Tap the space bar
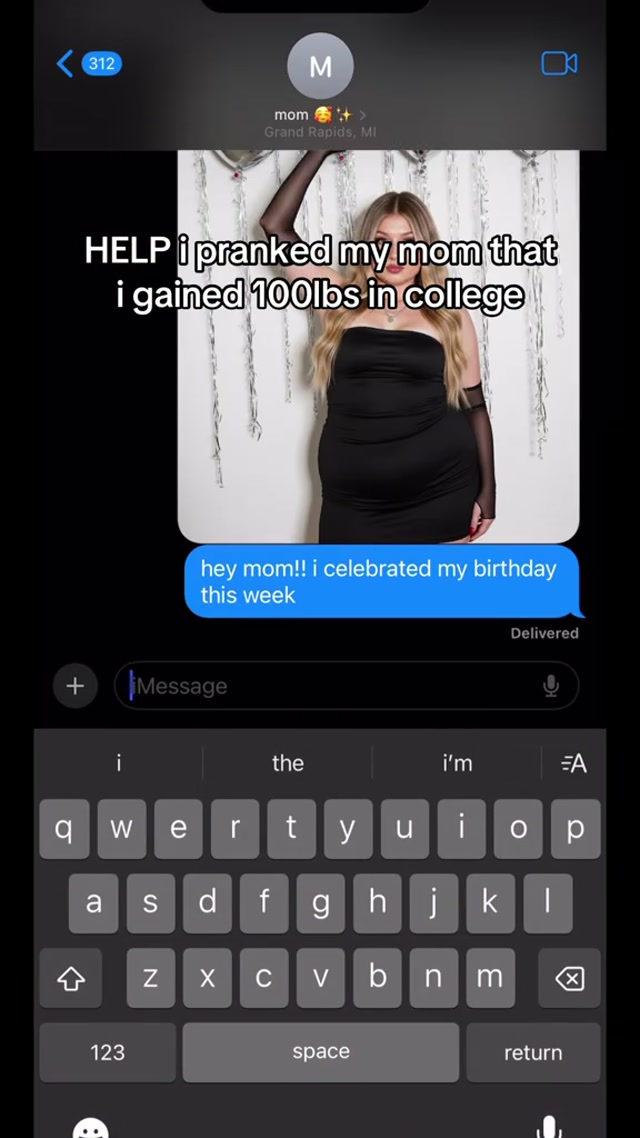This screenshot has height=1138, width=640. pos(321,1052)
